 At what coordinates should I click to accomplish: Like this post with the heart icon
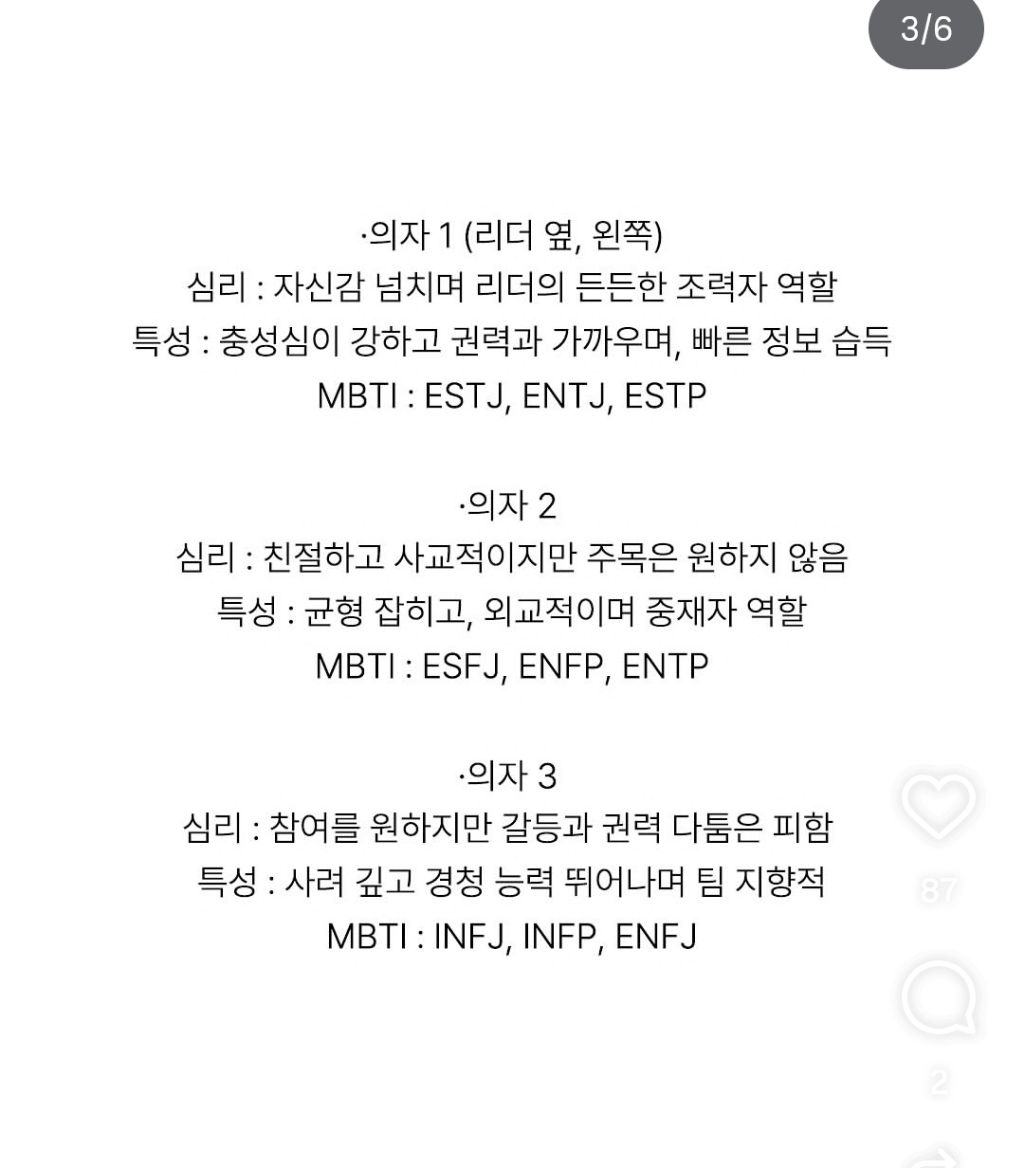coord(938,808)
